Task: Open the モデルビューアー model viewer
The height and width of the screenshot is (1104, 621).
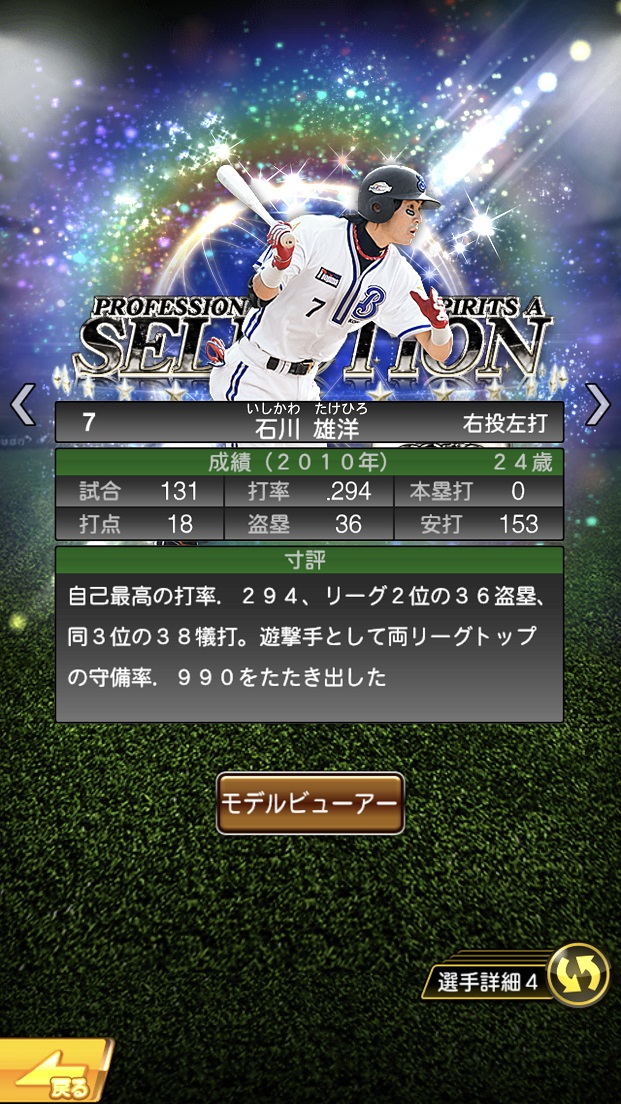Action: tap(310, 803)
